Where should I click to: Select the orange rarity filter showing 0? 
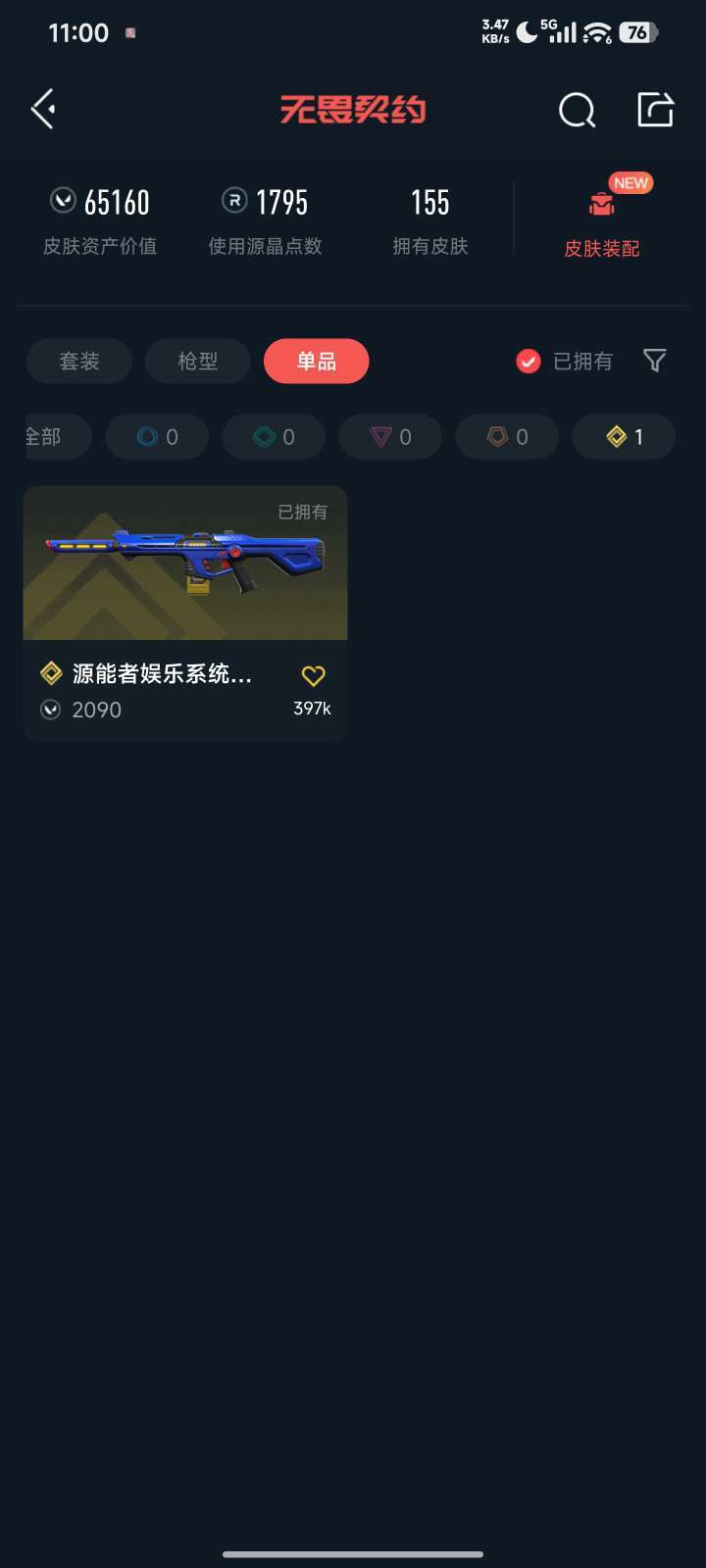(x=507, y=436)
